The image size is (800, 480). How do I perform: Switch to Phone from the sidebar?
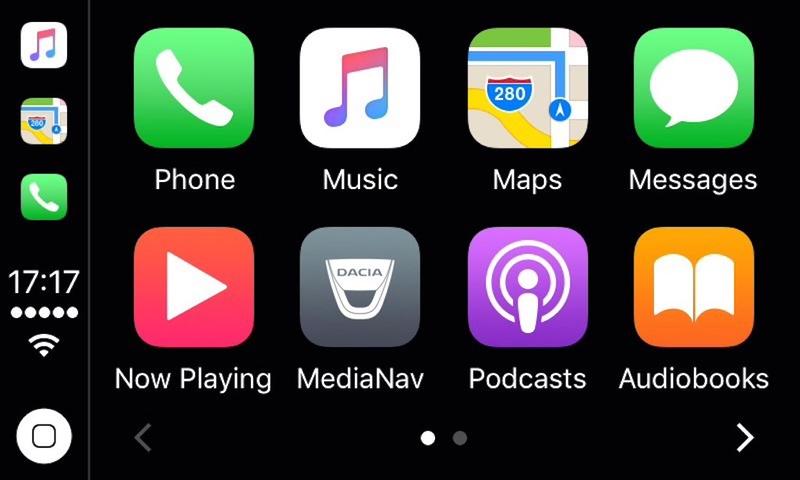44,197
